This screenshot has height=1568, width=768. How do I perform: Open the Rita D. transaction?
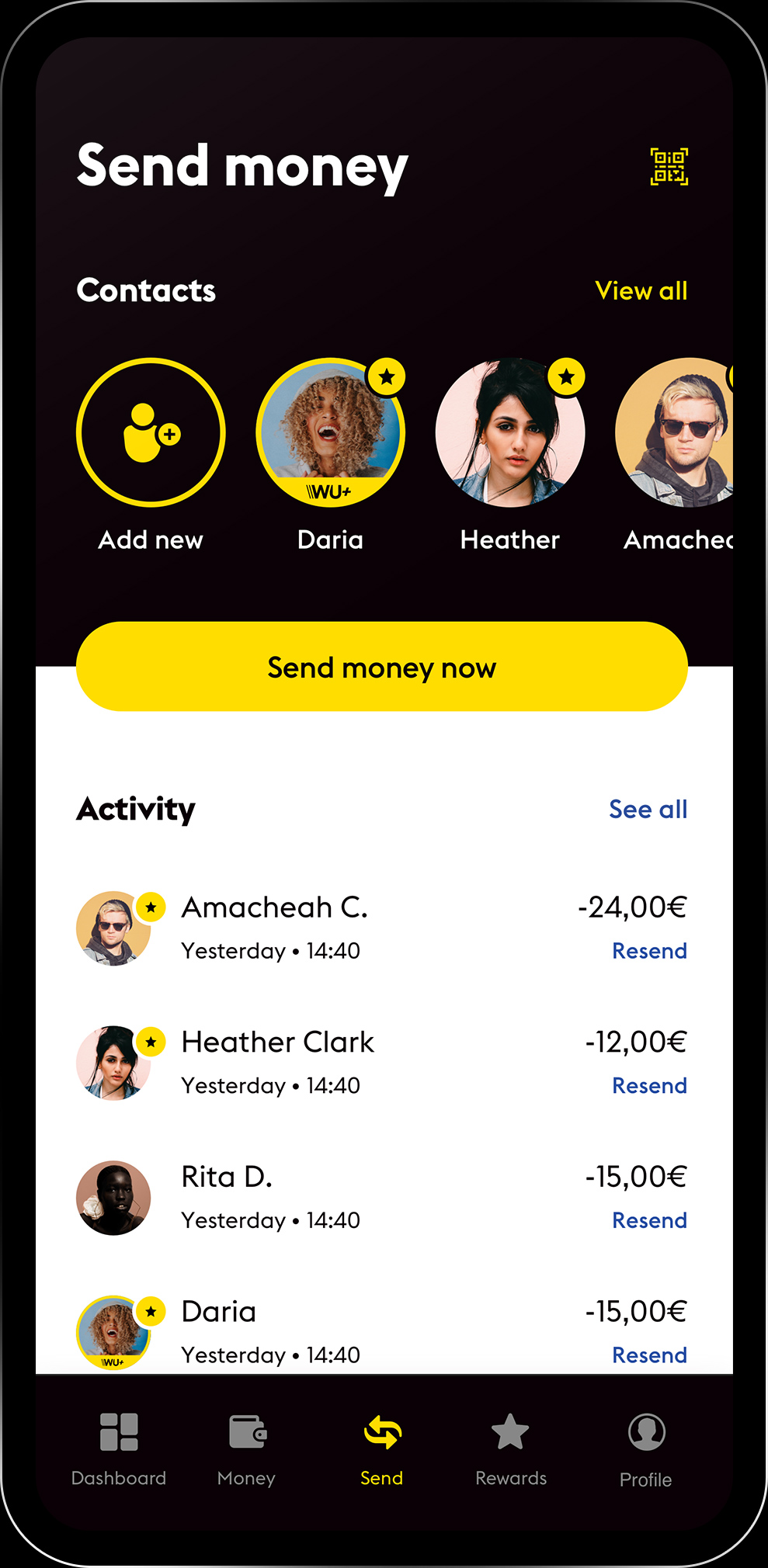382,1198
